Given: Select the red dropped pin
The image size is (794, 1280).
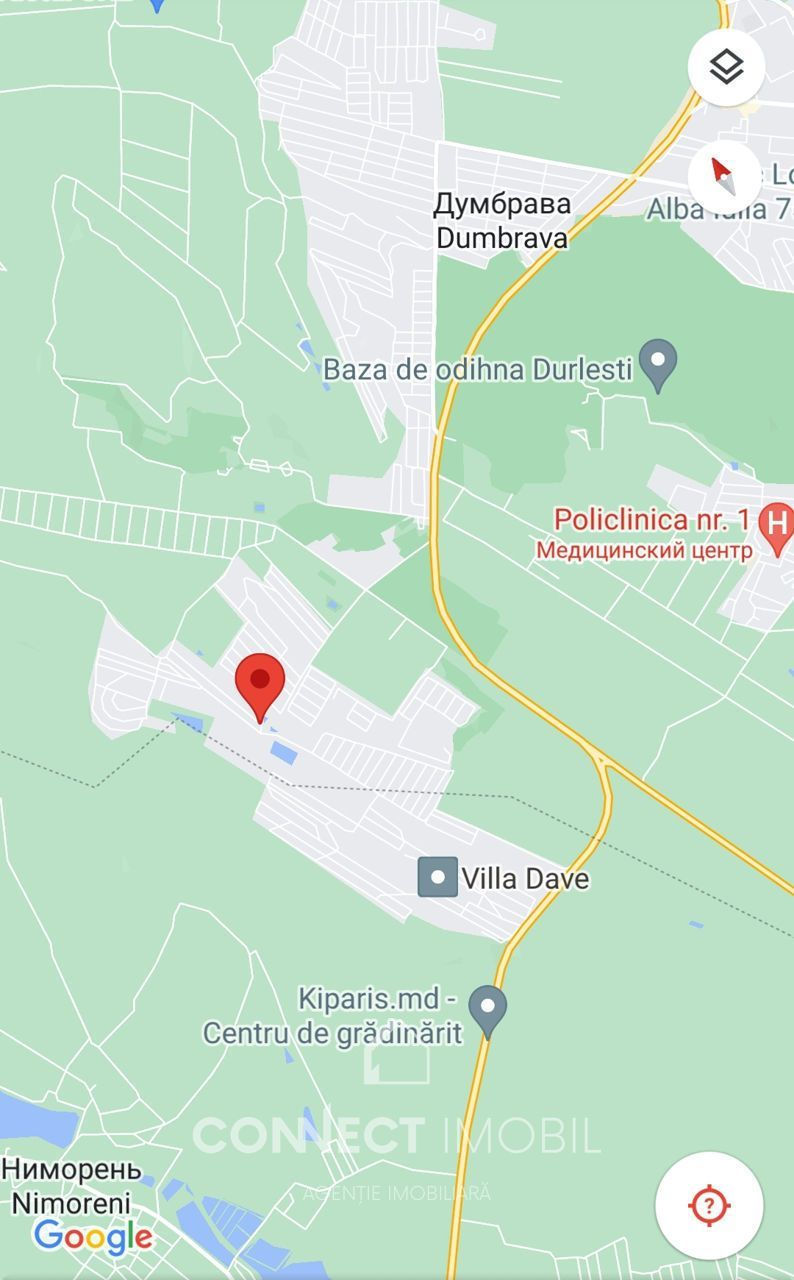Looking at the screenshot, I should [x=260, y=684].
